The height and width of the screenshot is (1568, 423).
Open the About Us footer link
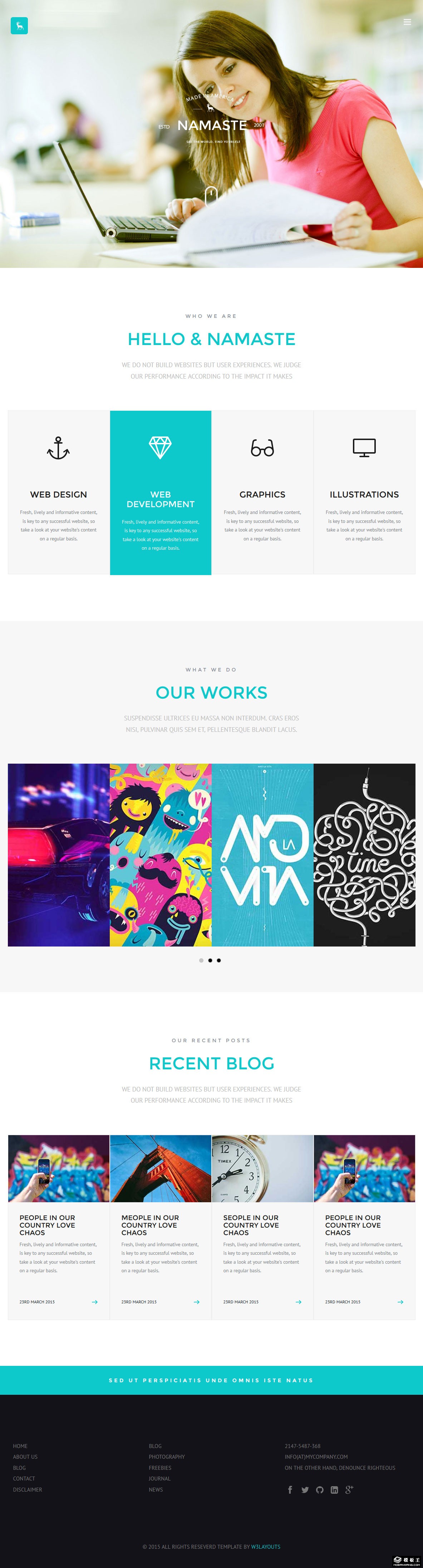pyautogui.click(x=25, y=1457)
